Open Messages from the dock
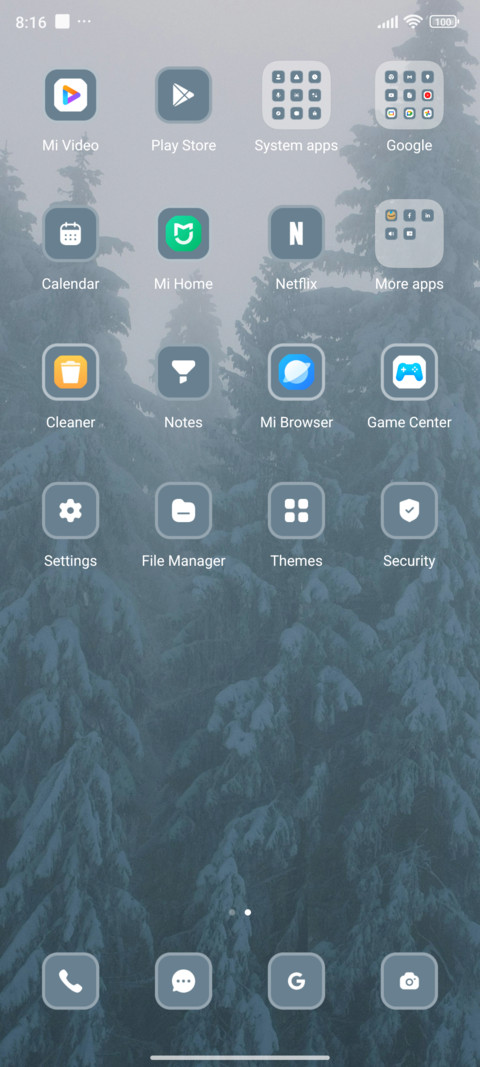Viewport: 480px width, 1067px height. coord(183,981)
